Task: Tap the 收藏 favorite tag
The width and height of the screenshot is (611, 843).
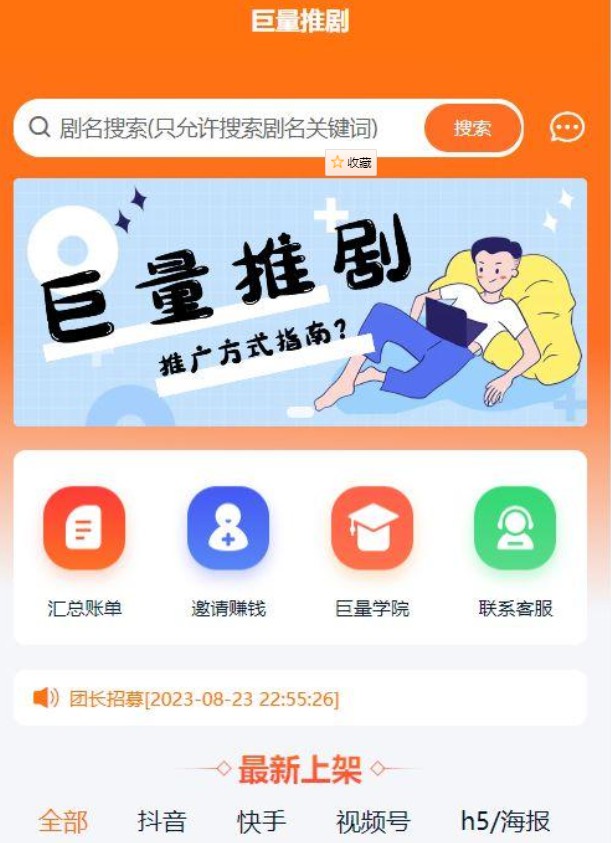Action: tap(351, 162)
